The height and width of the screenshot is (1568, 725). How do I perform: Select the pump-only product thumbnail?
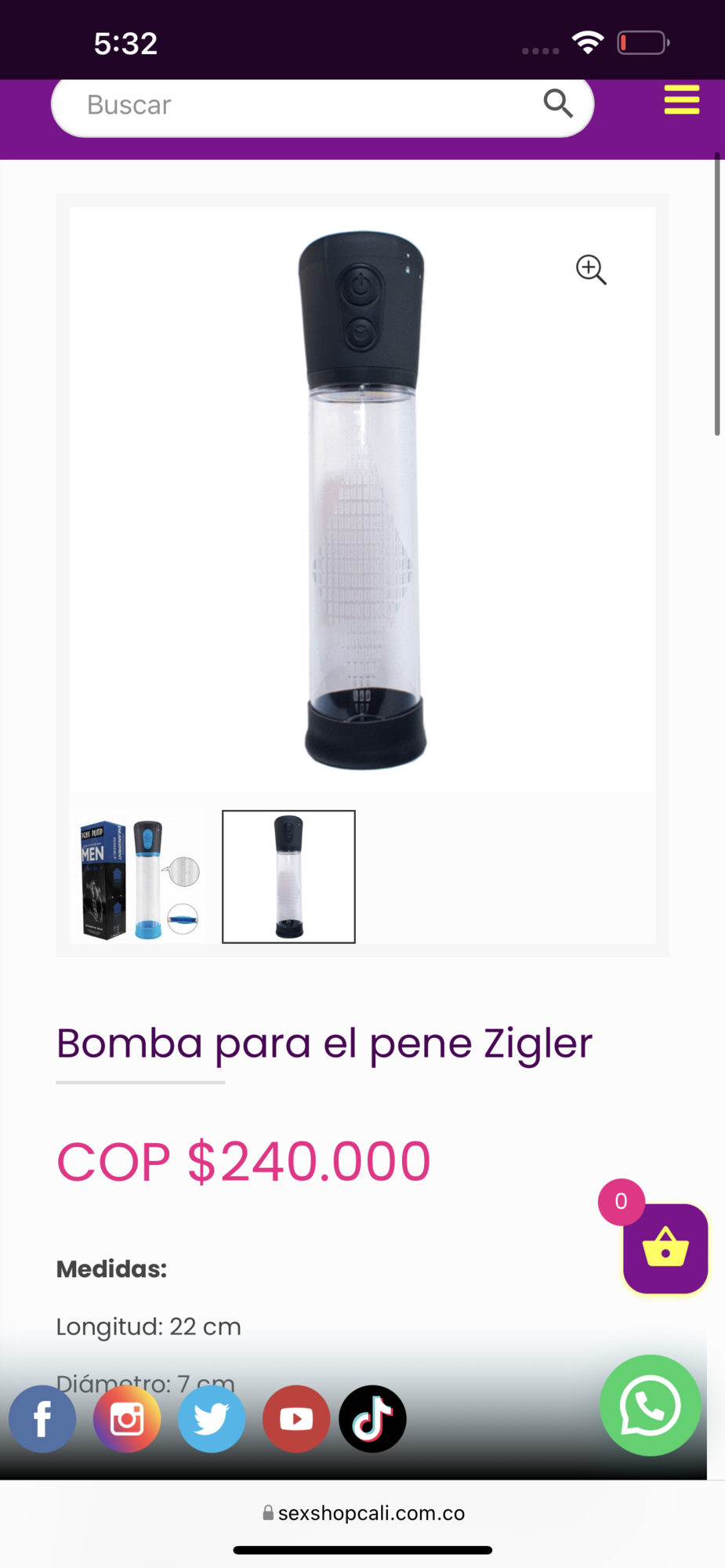tap(288, 877)
